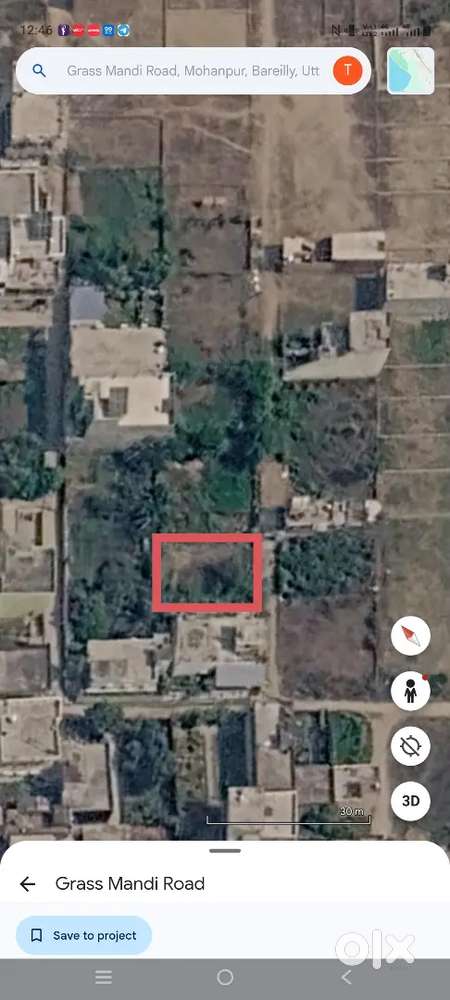Open the map style layers thumbnail
This screenshot has width=450, height=1000.
tap(410, 71)
